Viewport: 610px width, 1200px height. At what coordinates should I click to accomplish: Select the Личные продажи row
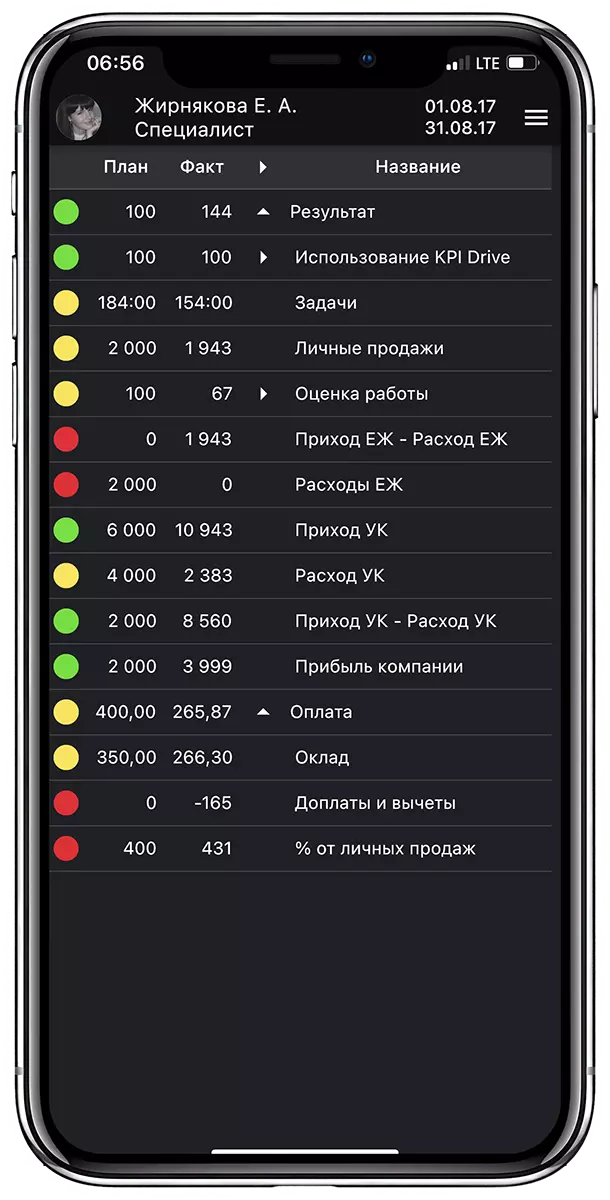(300, 348)
